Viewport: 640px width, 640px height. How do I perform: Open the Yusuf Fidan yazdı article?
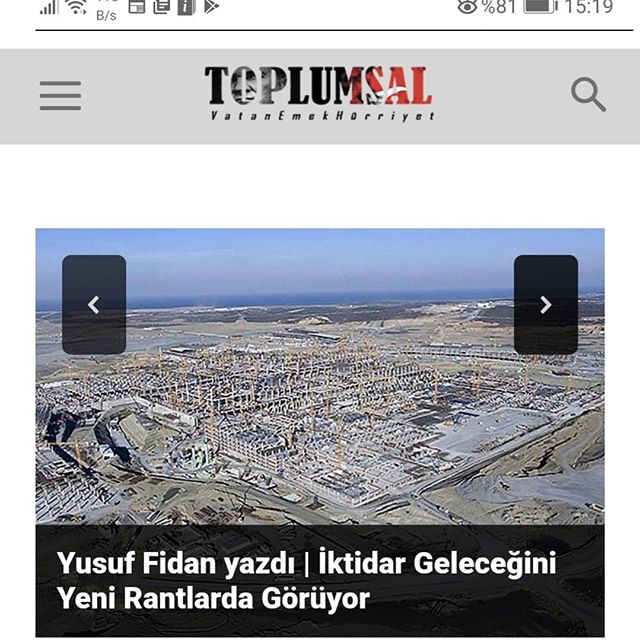coord(305,580)
